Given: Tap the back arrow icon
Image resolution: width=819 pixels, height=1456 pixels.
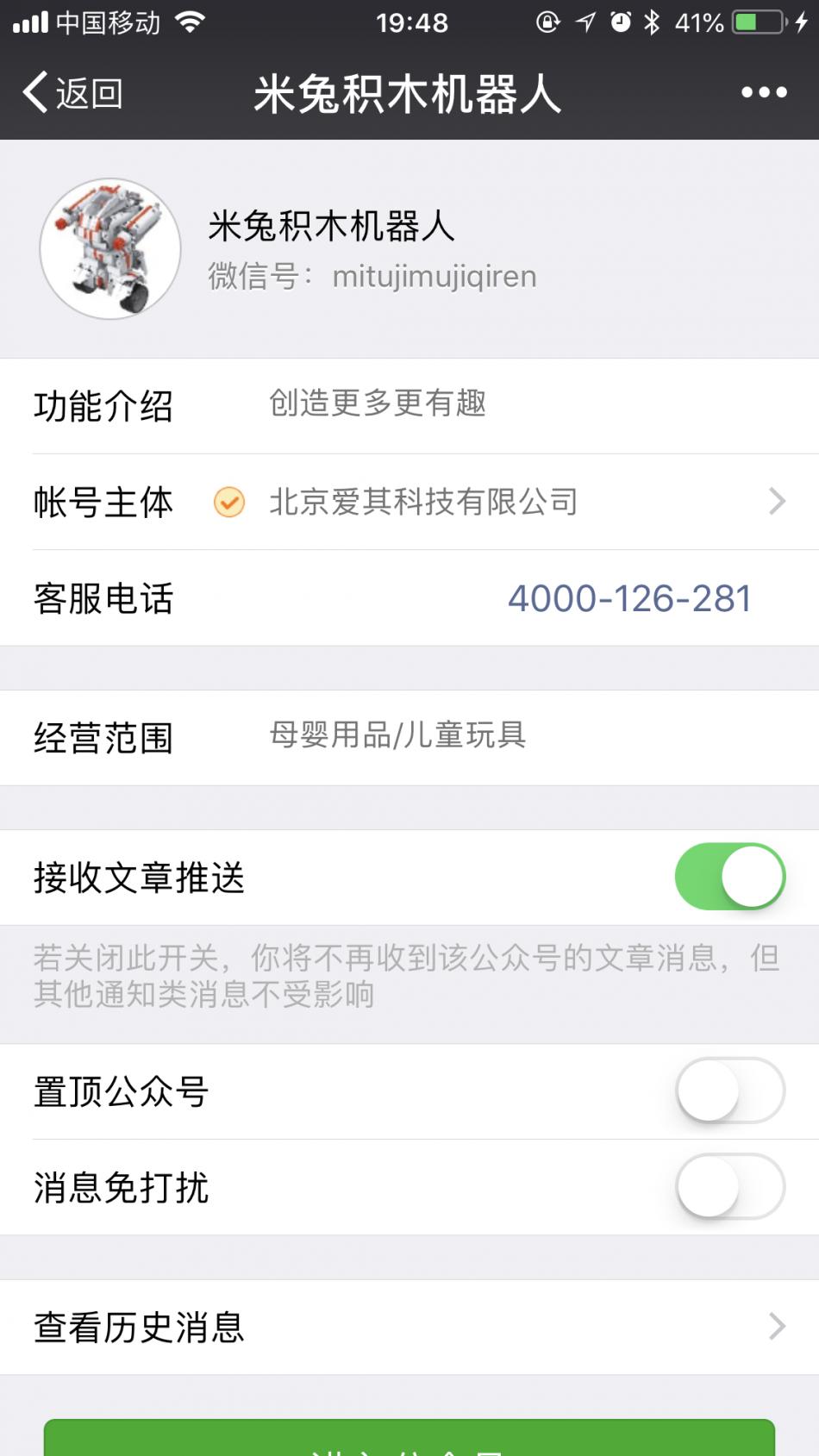Looking at the screenshot, I should tap(36, 91).
